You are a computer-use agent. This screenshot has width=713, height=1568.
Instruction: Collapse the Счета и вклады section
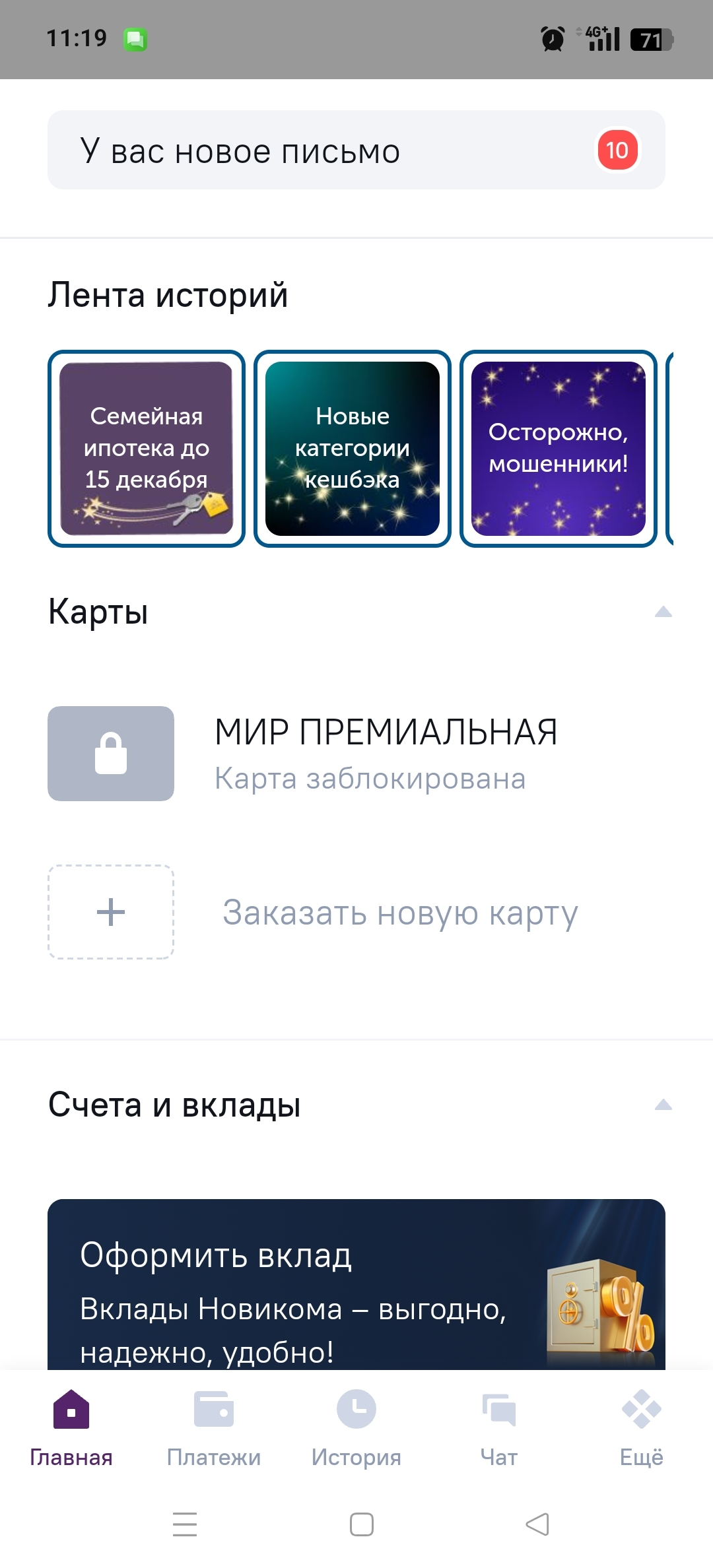663,1105
